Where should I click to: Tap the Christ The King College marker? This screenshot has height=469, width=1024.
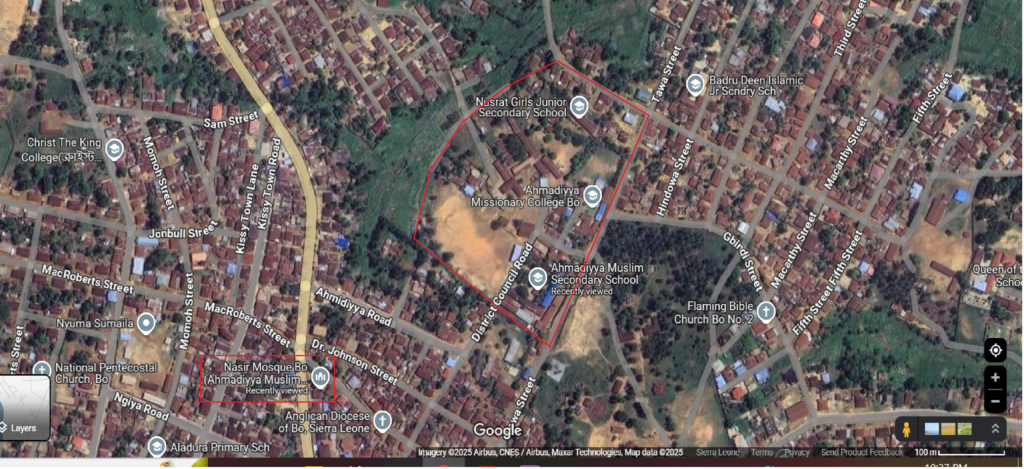click(x=114, y=150)
